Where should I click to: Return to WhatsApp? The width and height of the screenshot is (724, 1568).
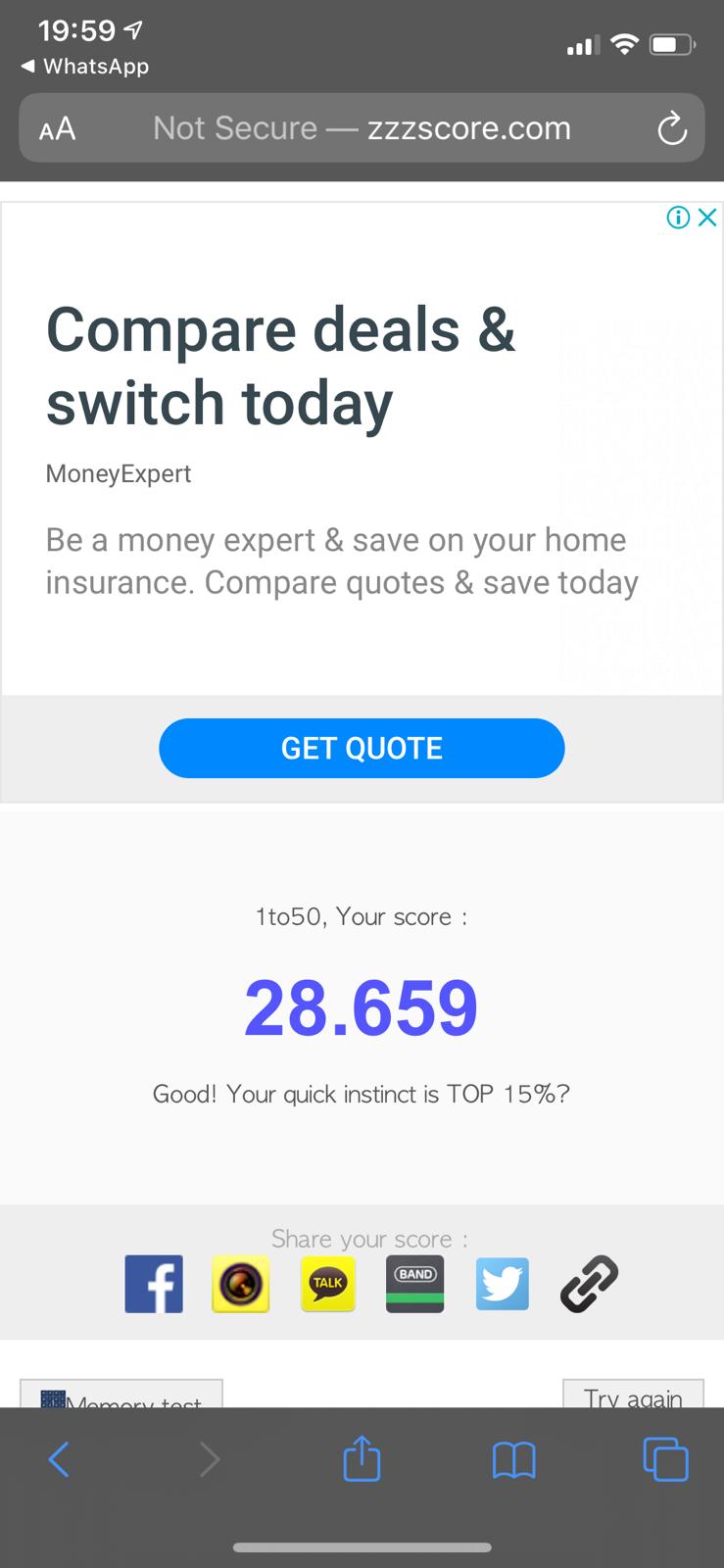pos(85,67)
